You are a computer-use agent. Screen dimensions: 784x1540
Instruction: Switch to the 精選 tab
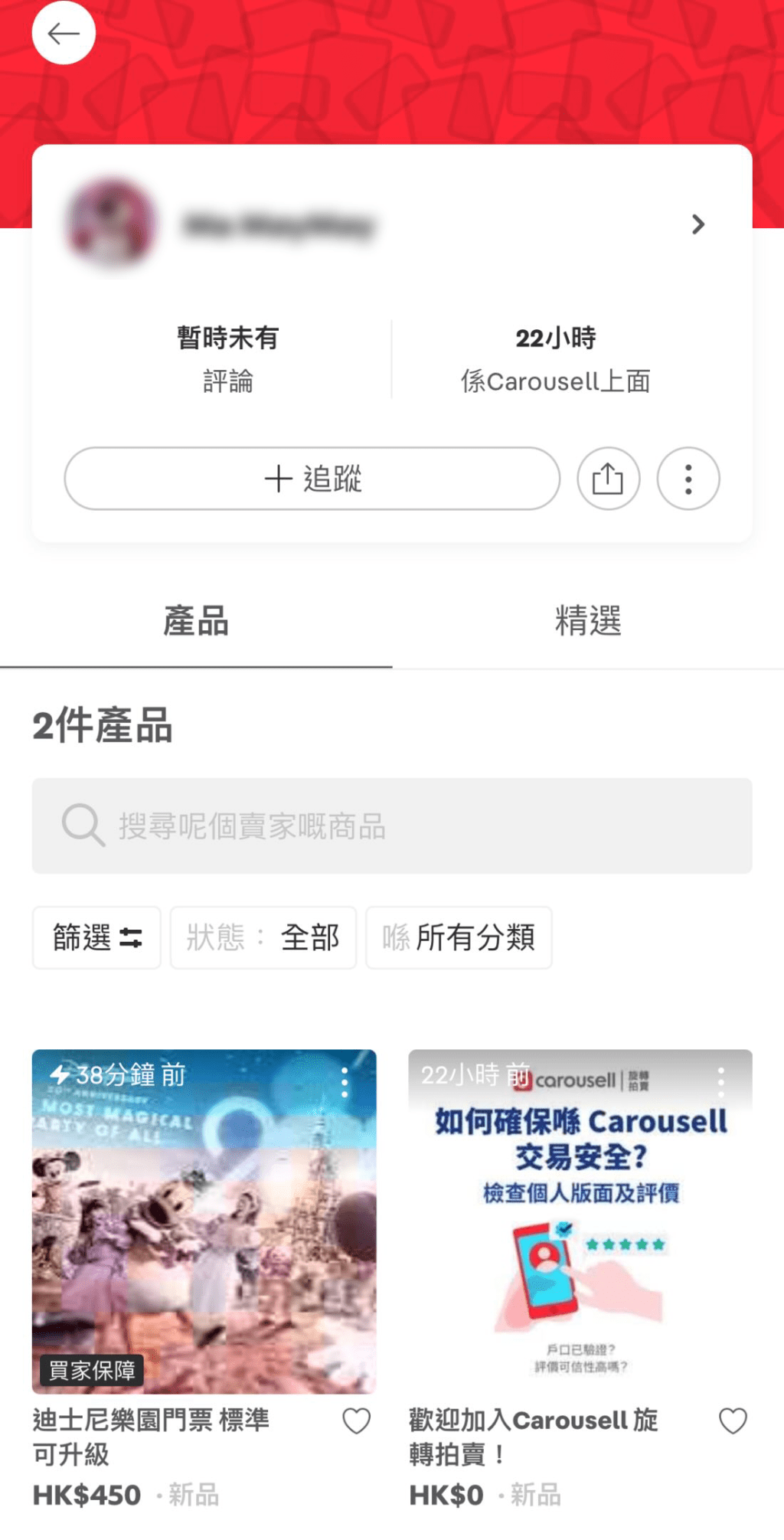click(589, 622)
